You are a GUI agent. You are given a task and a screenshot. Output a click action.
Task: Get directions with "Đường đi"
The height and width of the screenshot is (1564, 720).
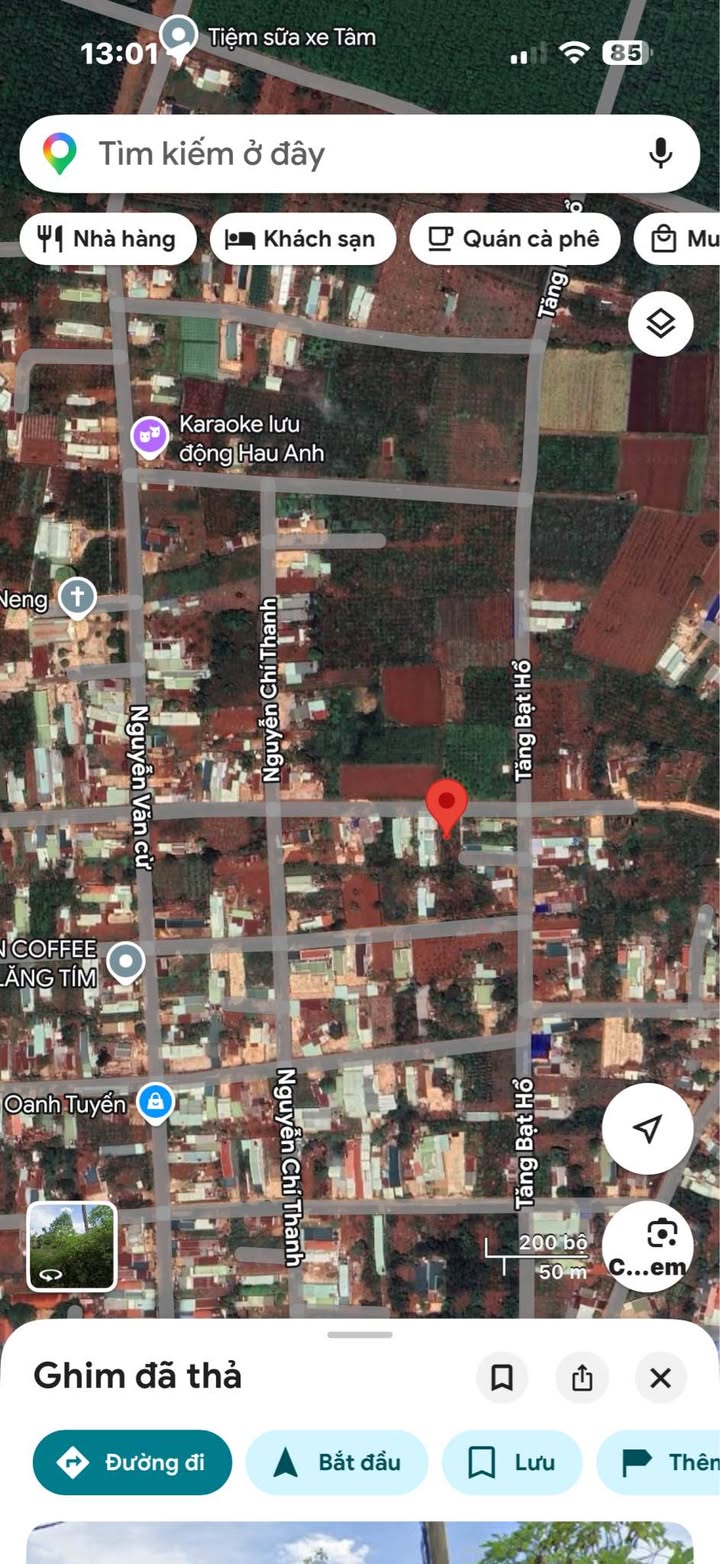point(132,1462)
